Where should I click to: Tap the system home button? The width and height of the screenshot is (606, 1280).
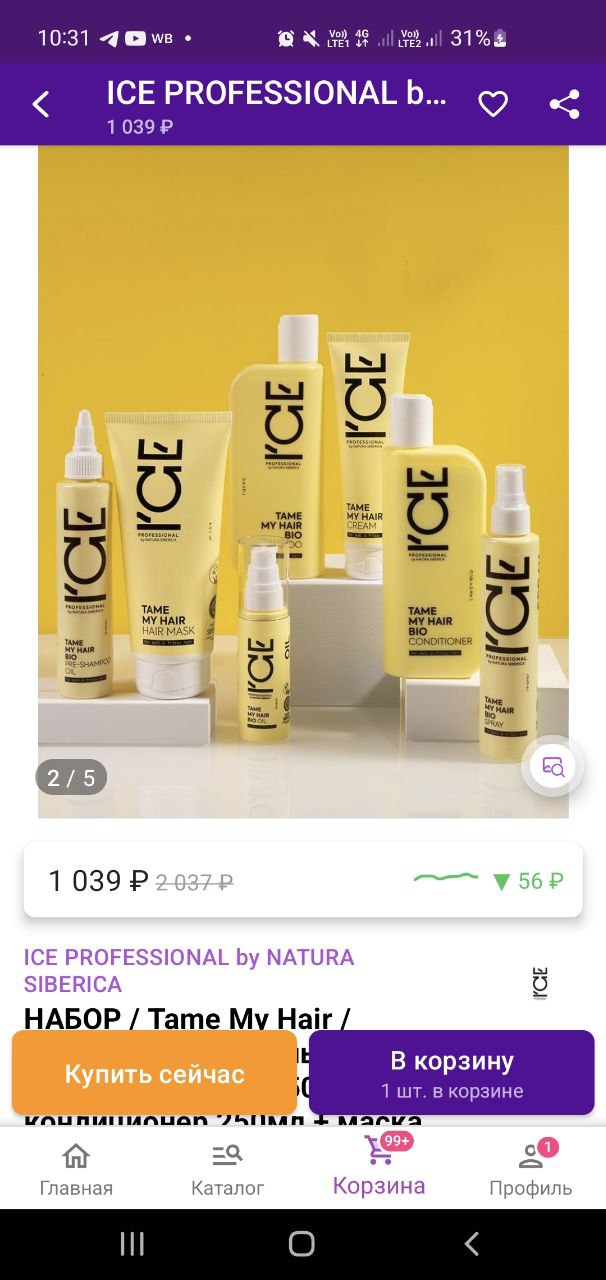[302, 1244]
